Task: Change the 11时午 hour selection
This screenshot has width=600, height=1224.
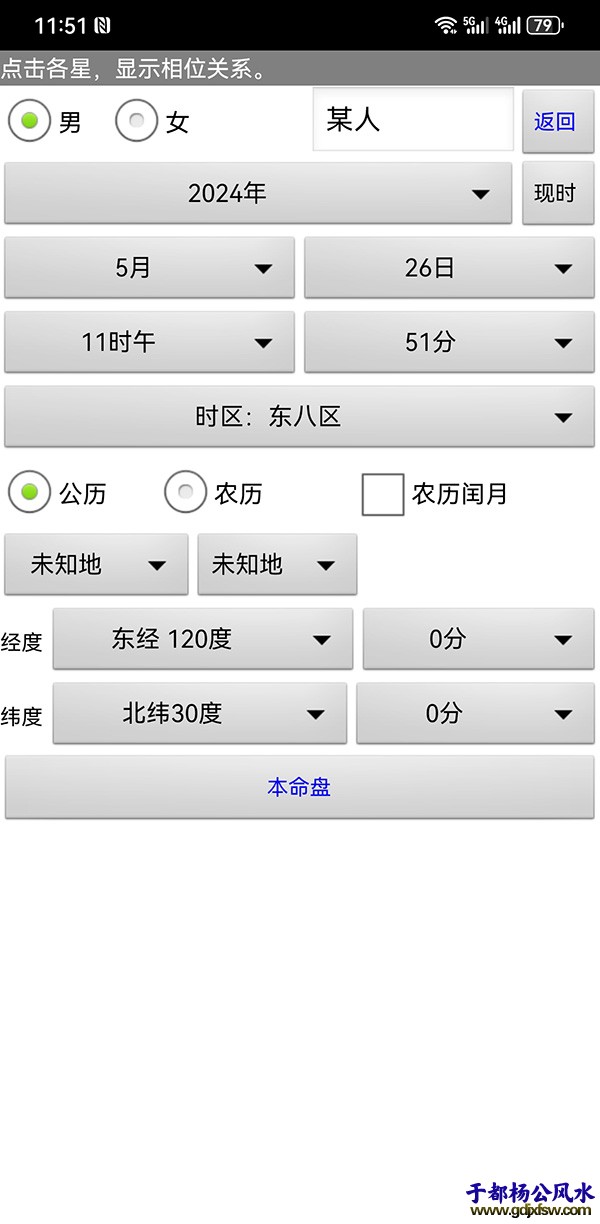Action: (x=149, y=342)
